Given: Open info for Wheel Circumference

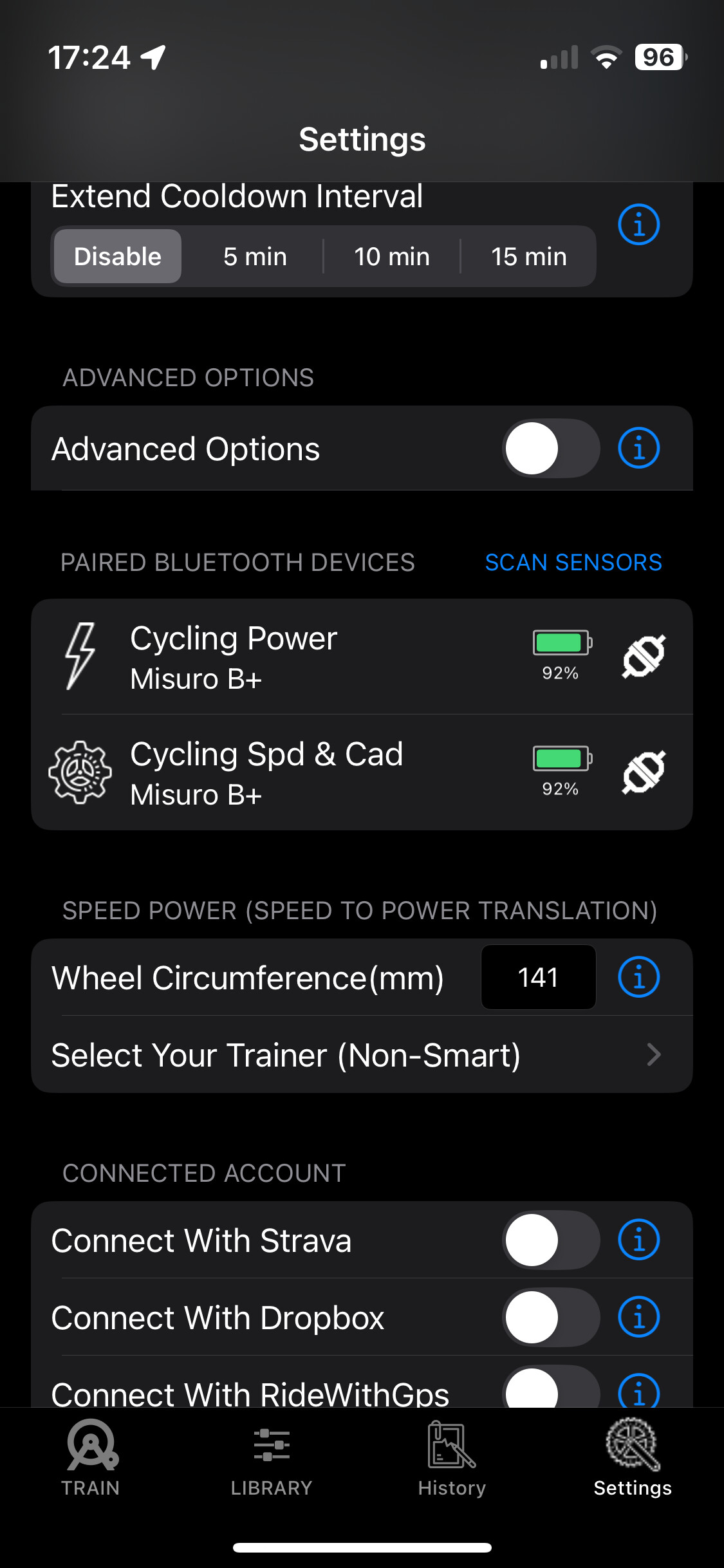Looking at the screenshot, I should 638,977.
